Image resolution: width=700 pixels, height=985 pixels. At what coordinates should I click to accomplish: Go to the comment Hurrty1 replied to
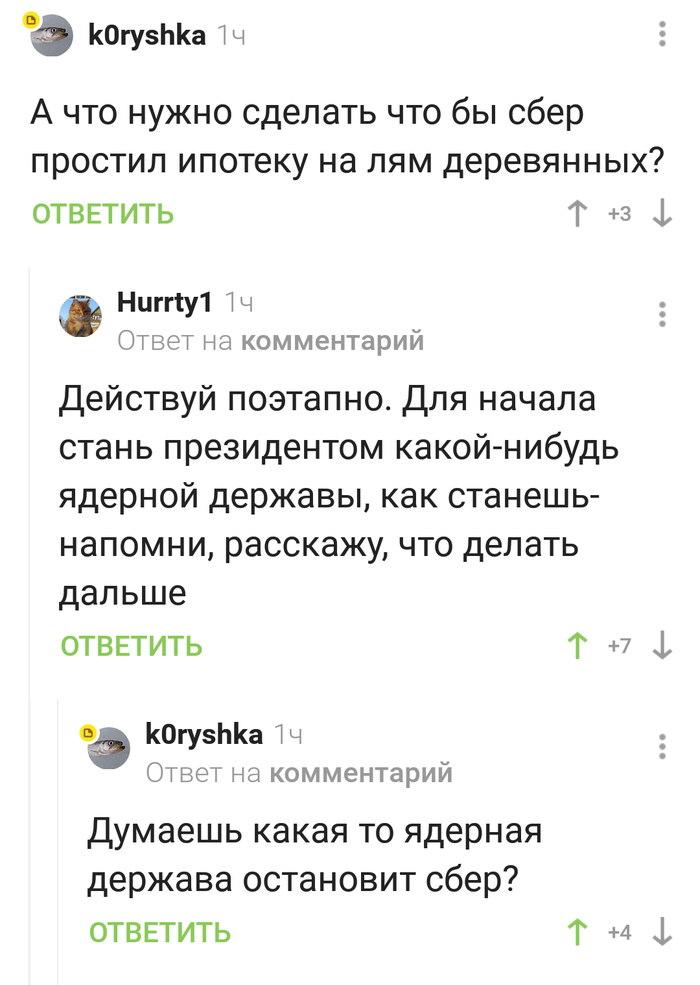[x=333, y=341]
